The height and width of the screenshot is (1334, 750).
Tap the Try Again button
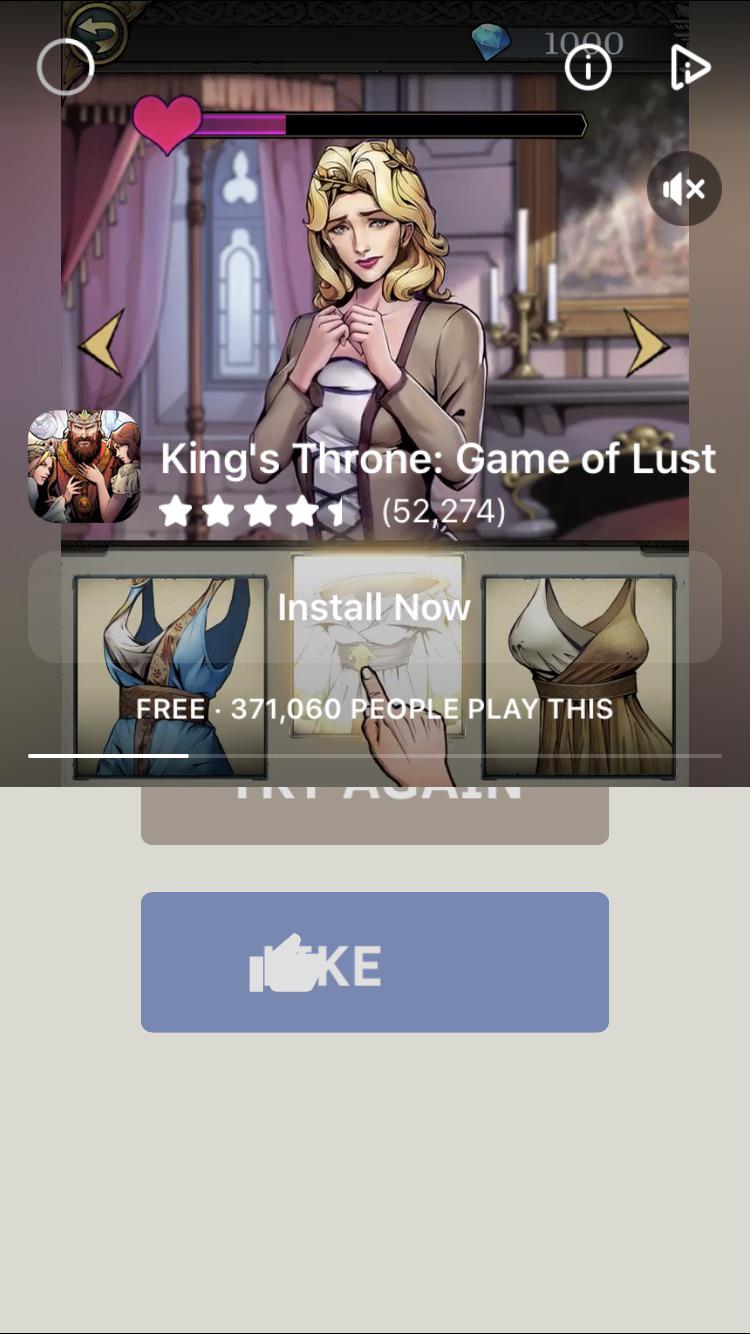(x=374, y=815)
